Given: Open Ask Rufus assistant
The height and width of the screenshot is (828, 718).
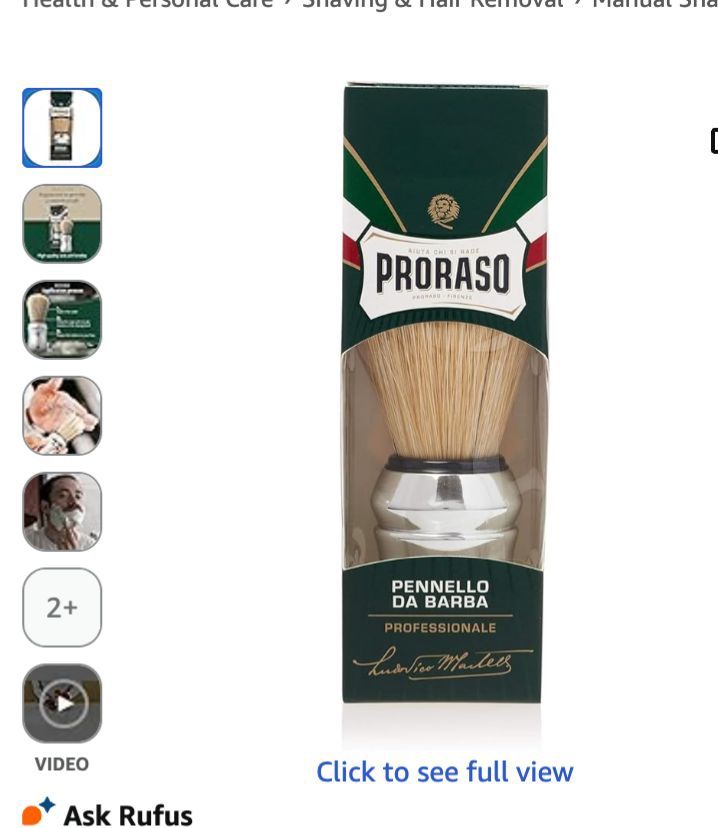Looking at the screenshot, I should tap(108, 814).
